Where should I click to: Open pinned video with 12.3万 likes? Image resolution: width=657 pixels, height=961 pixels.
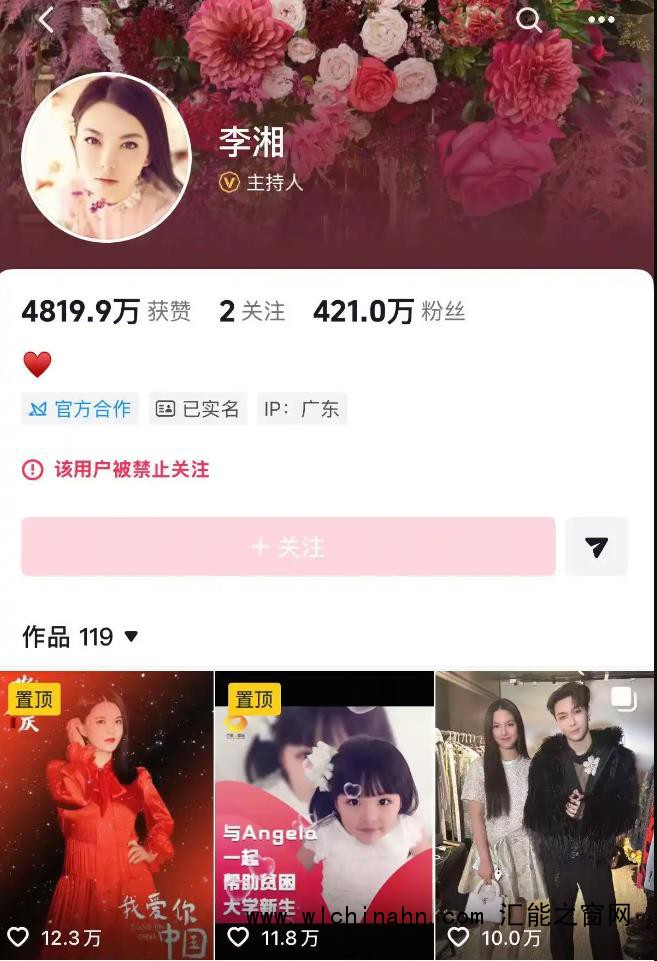107,815
